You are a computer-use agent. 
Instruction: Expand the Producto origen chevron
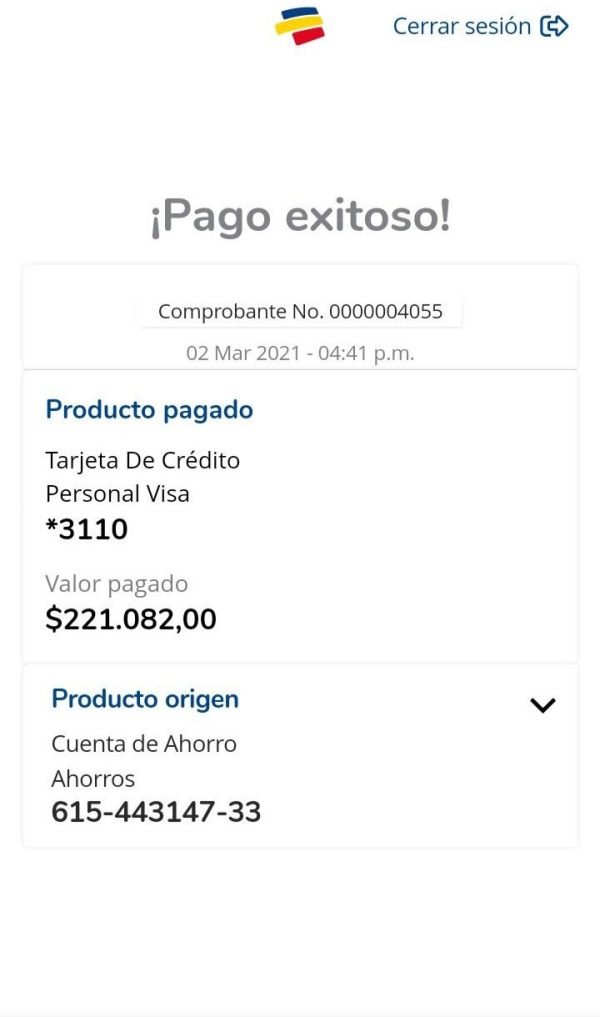click(x=542, y=705)
